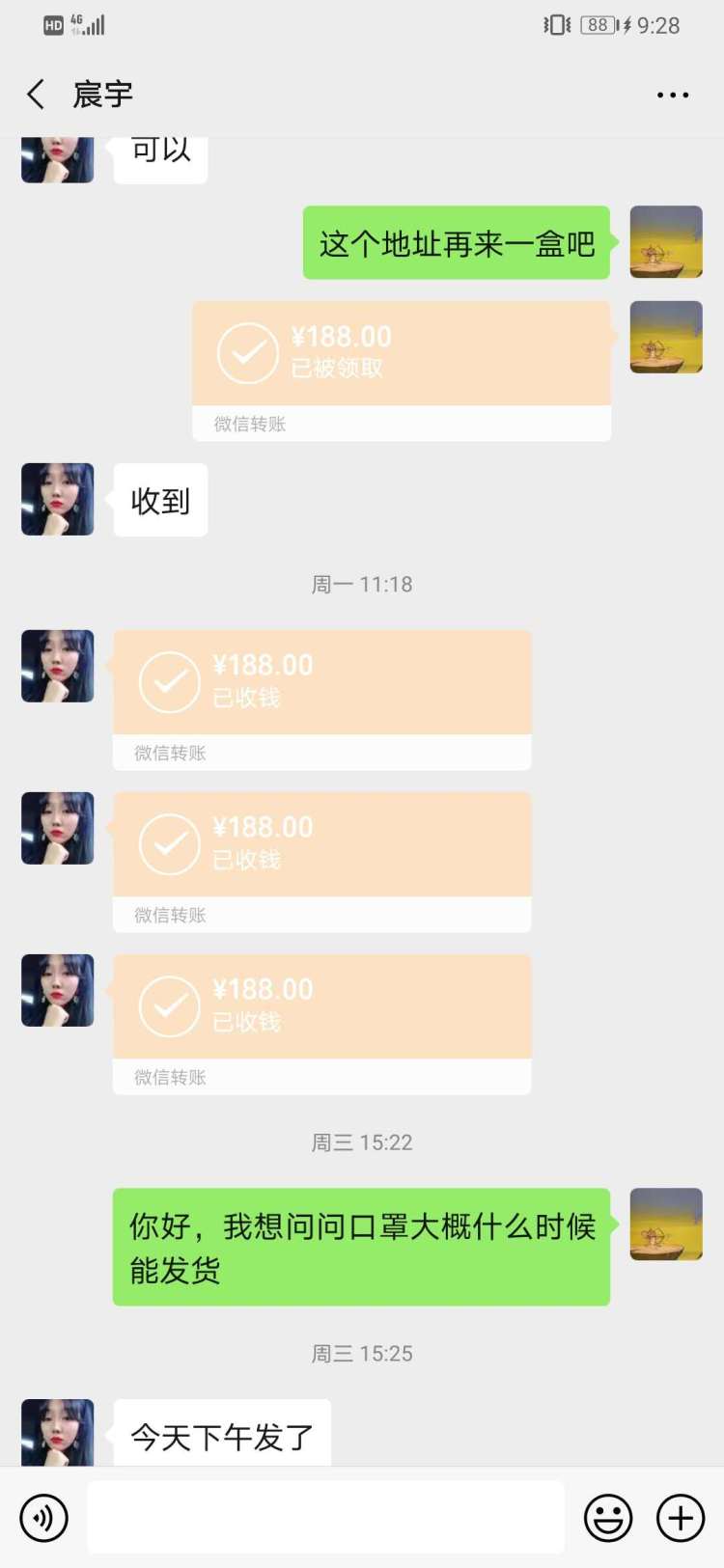The width and height of the screenshot is (724, 1568).
Task: Switch to voice message input mode
Action: pos(43,1517)
